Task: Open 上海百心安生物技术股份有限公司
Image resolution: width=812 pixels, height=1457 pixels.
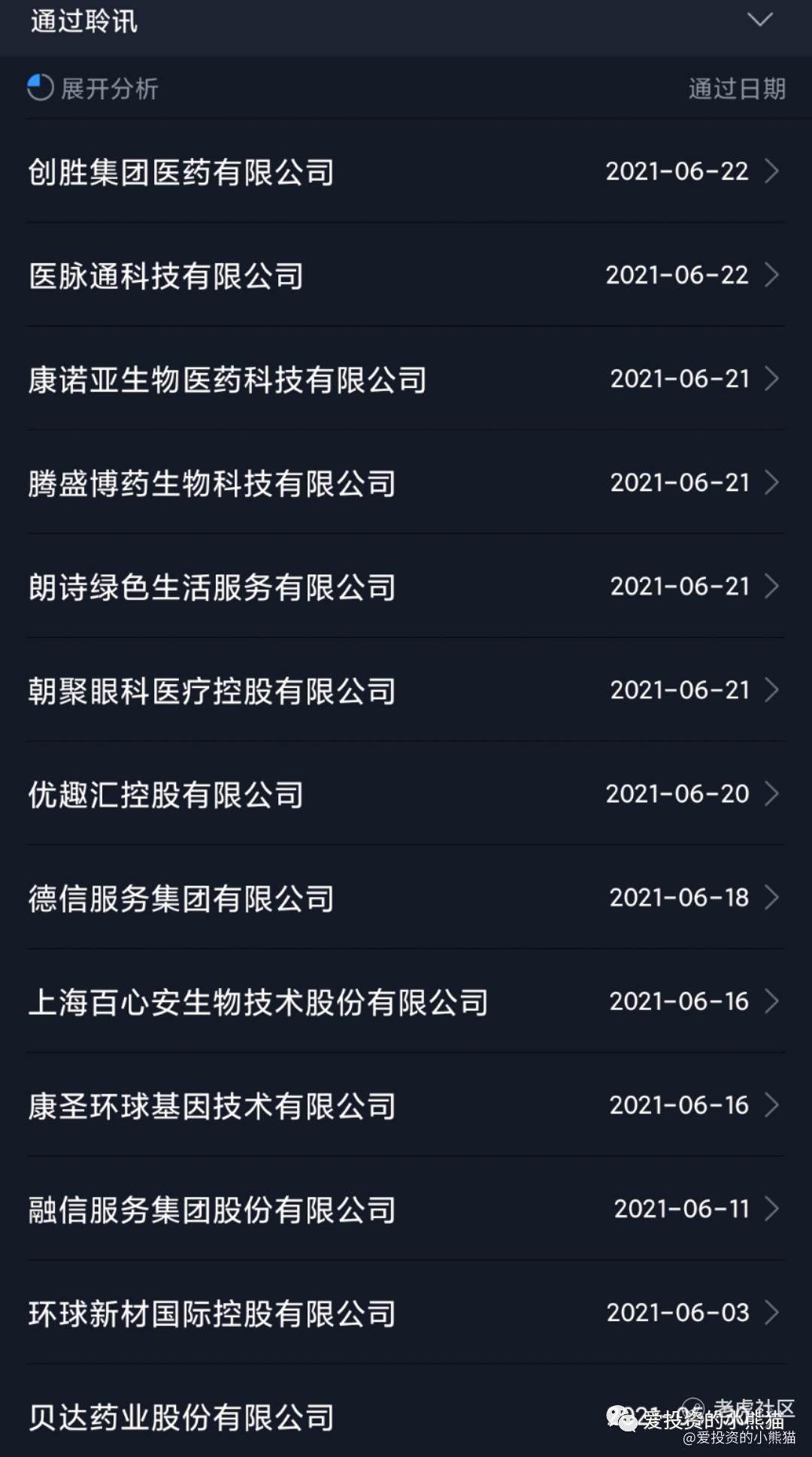Action: pos(406,1001)
